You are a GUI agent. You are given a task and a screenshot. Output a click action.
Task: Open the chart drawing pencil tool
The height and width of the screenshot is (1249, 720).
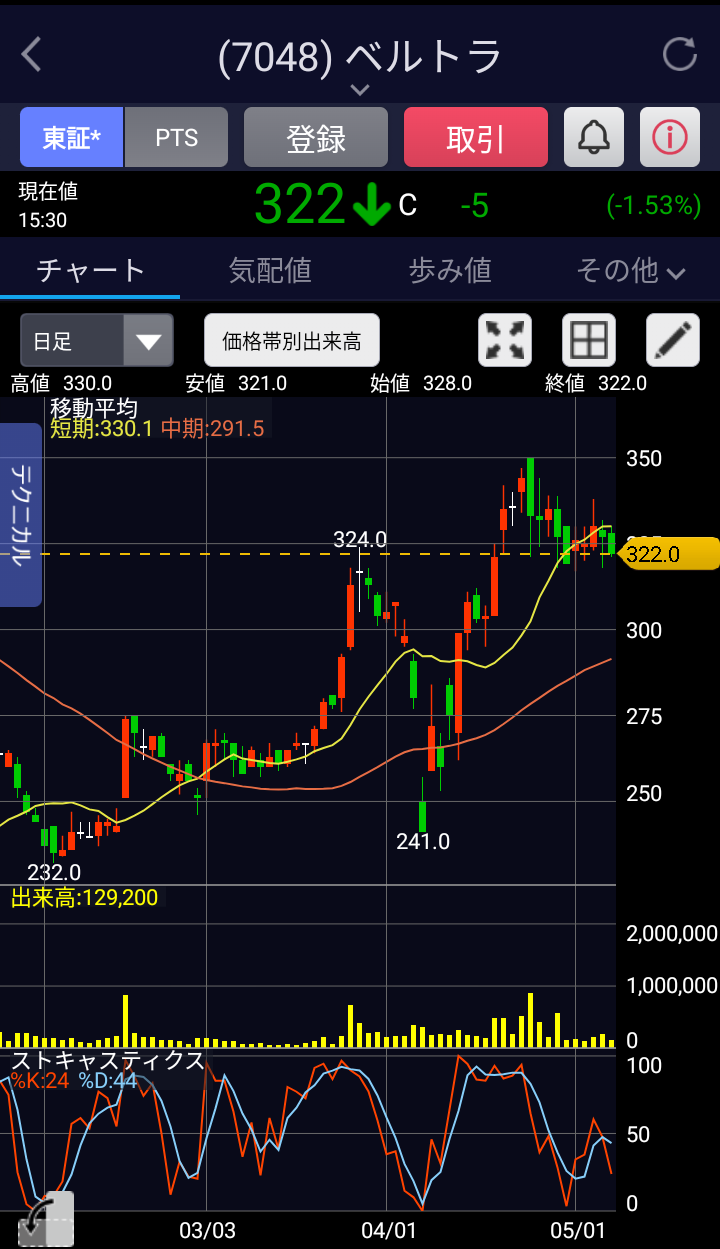point(672,341)
